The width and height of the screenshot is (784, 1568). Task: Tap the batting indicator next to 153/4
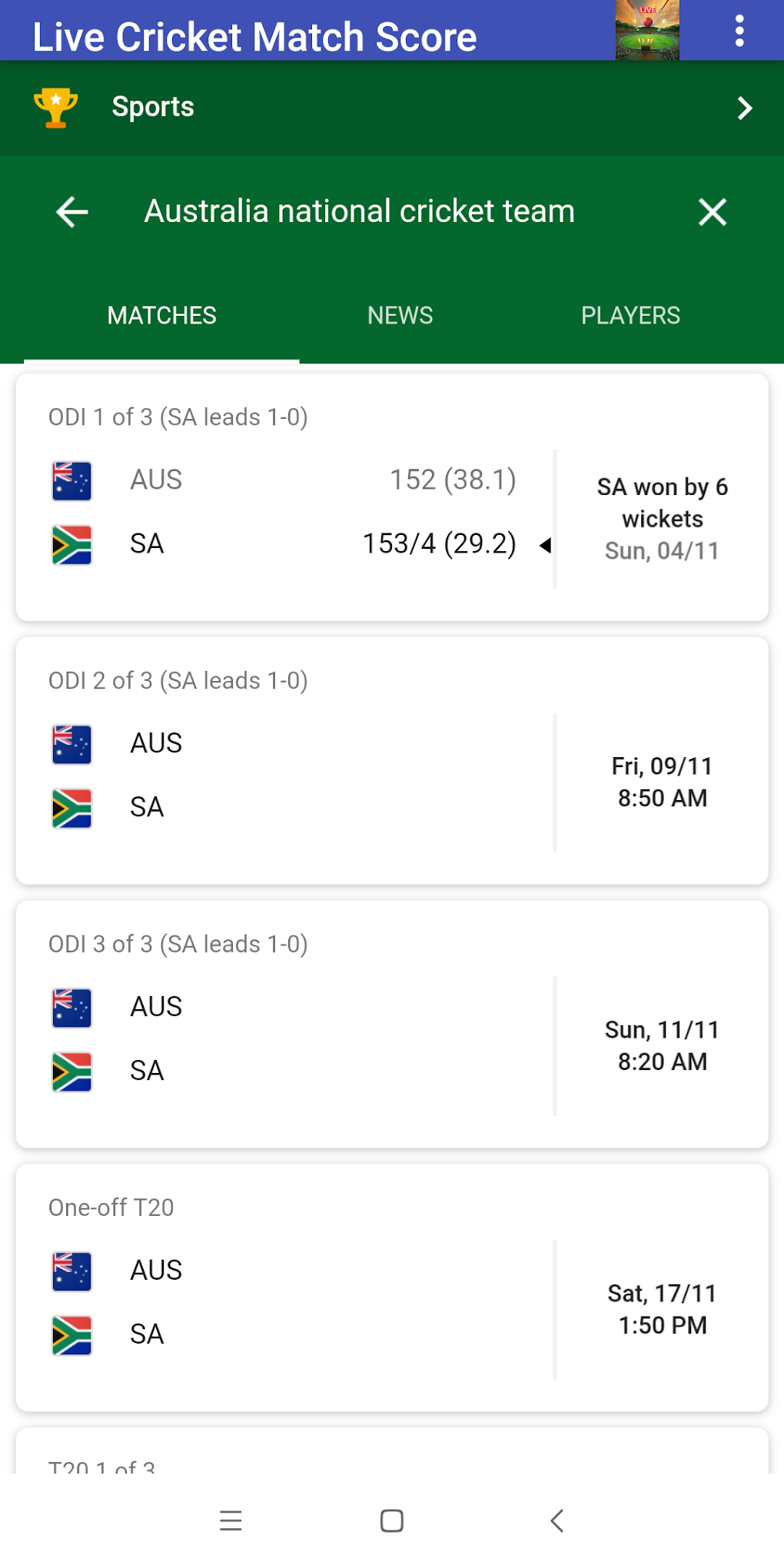[x=546, y=545]
